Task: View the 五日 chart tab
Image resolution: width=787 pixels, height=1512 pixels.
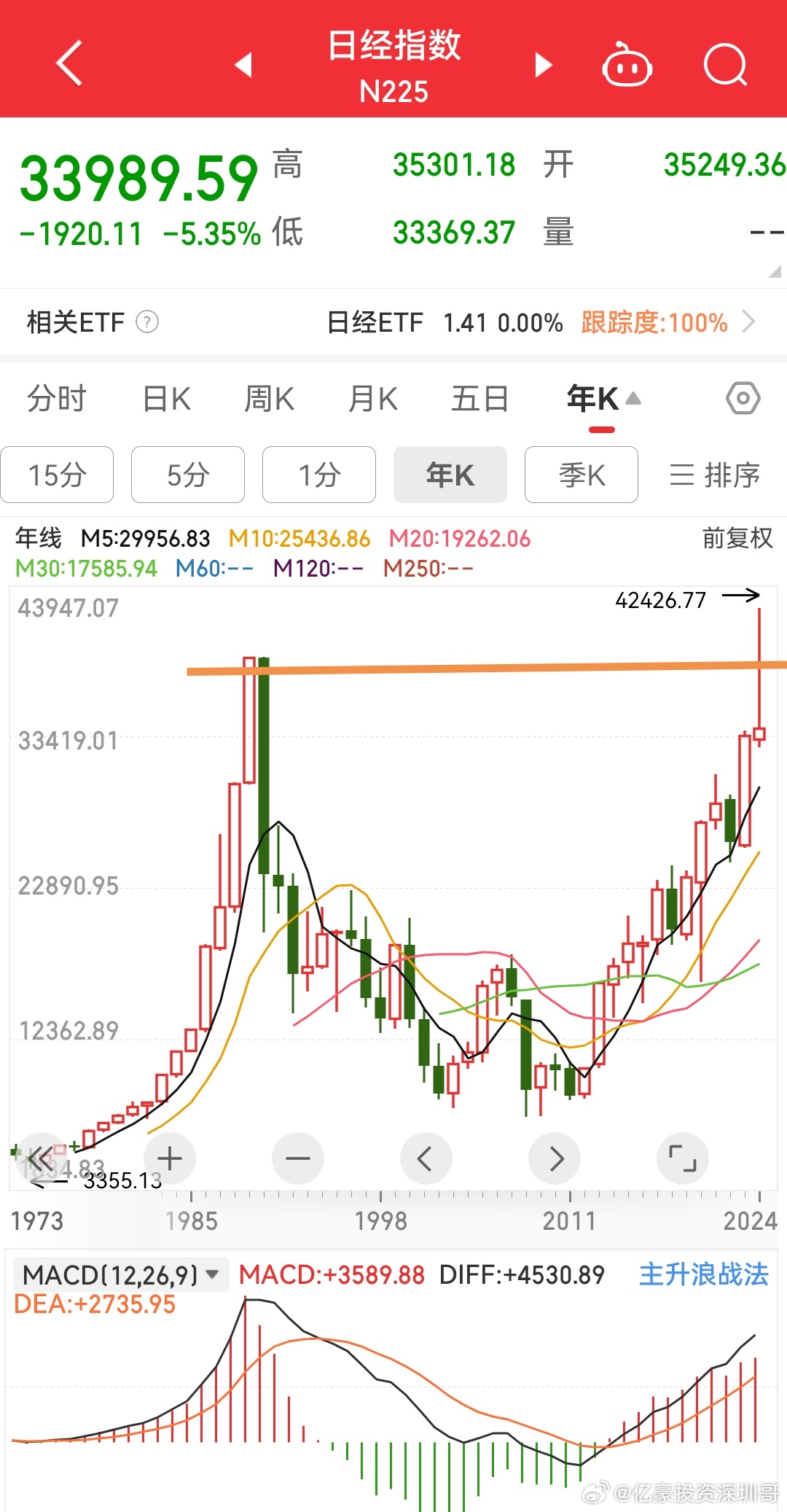Action: (x=479, y=400)
